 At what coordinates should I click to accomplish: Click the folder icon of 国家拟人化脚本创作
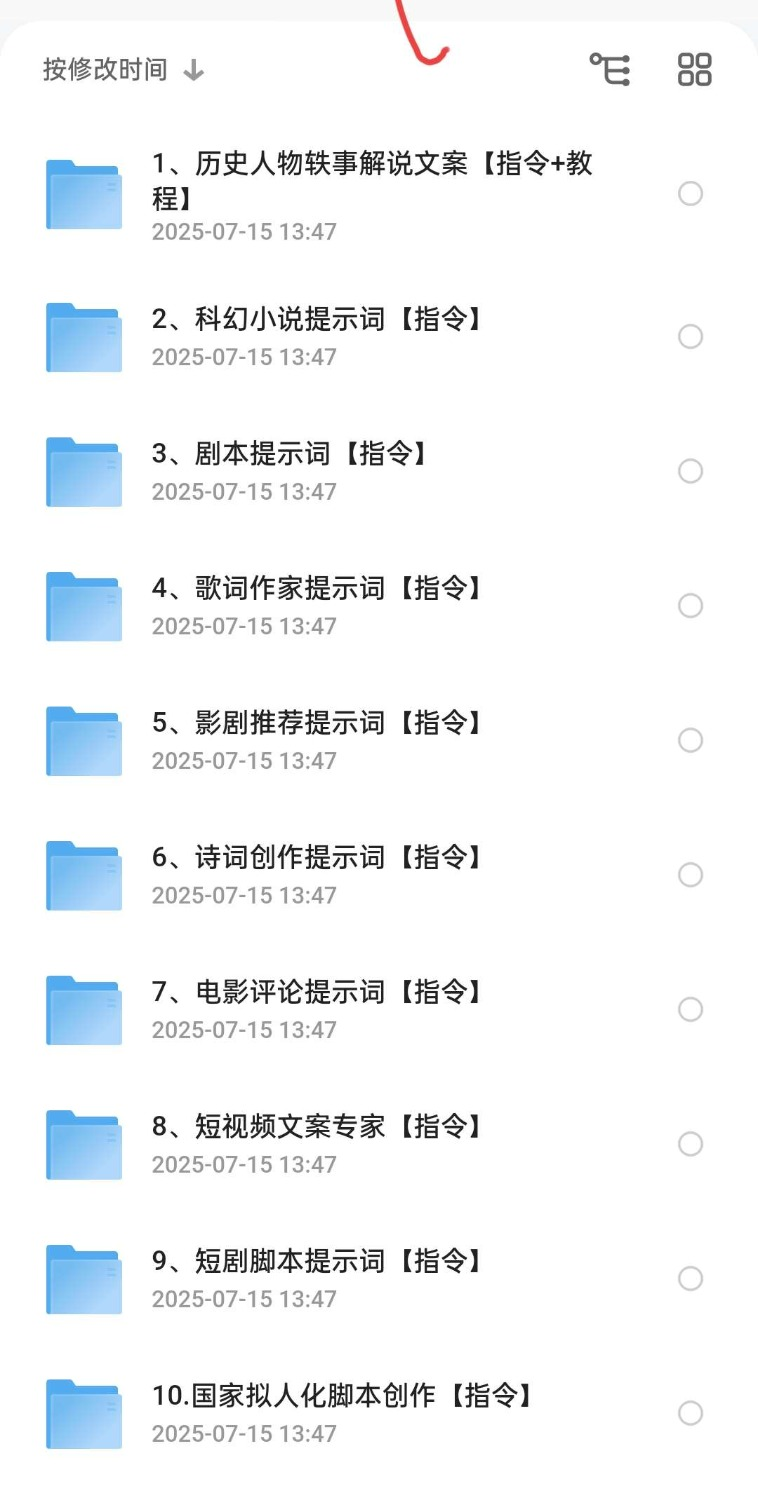[x=83, y=1414]
